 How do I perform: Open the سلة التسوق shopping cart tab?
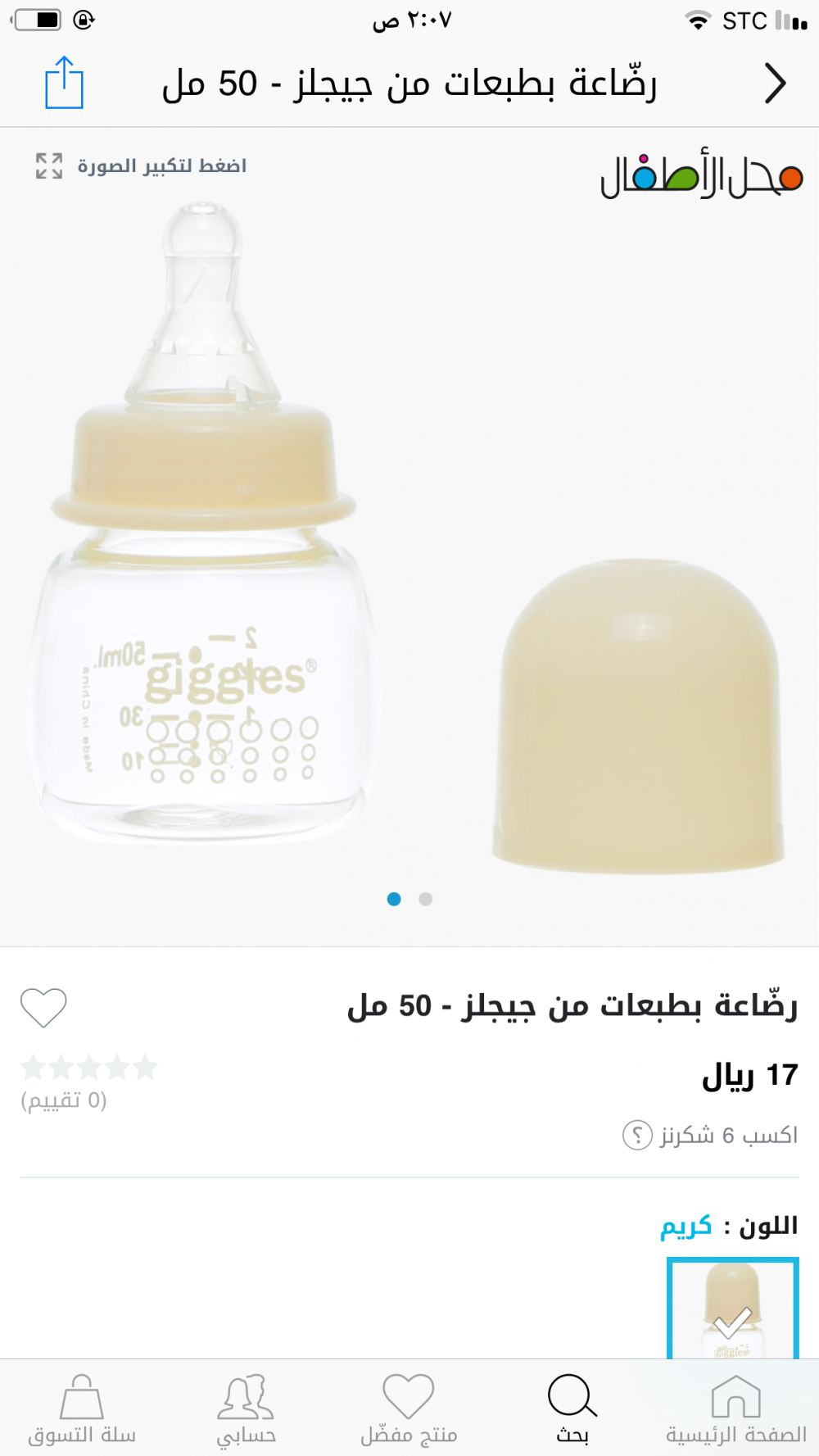pyautogui.click(x=82, y=1409)
